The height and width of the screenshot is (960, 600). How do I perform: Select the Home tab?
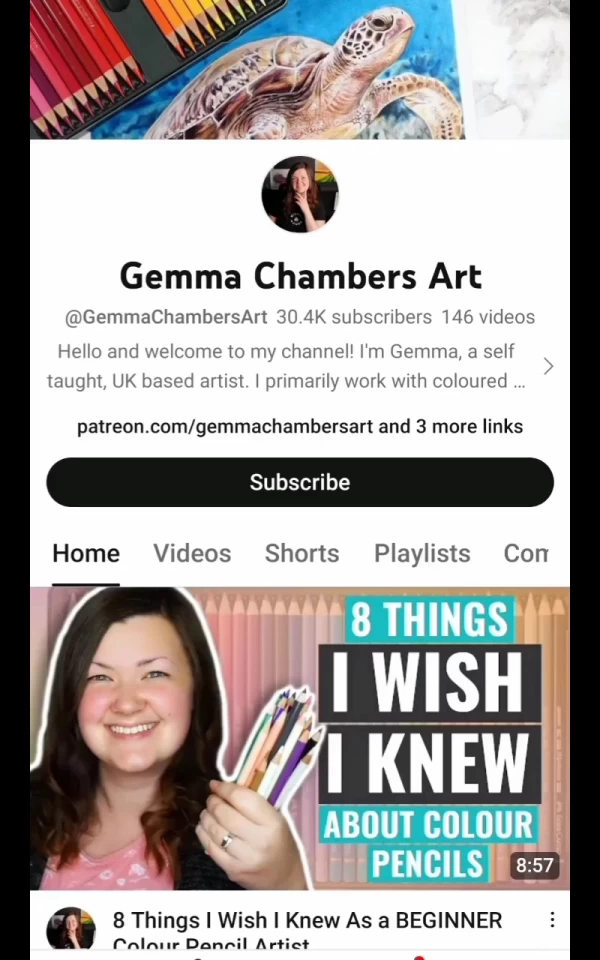86,553
